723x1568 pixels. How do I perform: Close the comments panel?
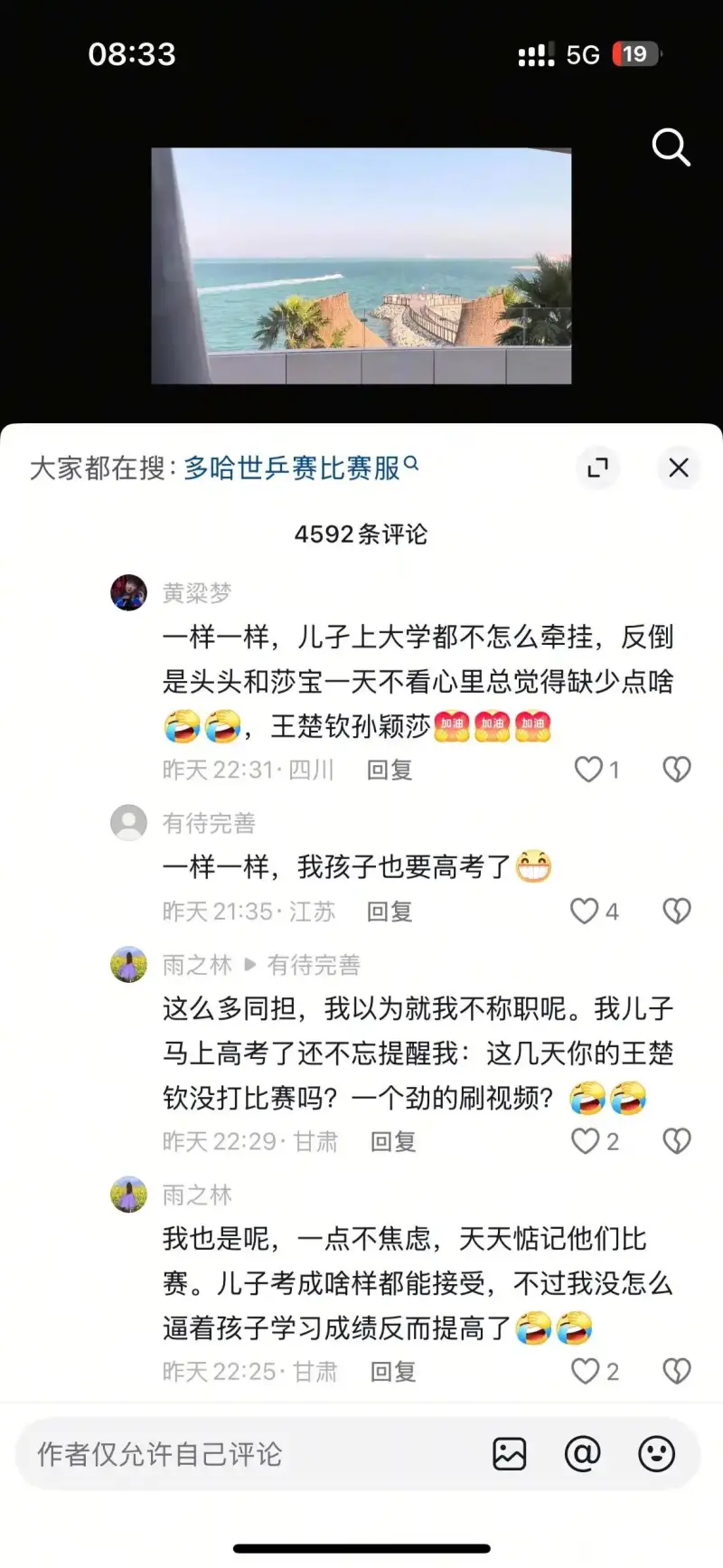(x=678, y=468)
